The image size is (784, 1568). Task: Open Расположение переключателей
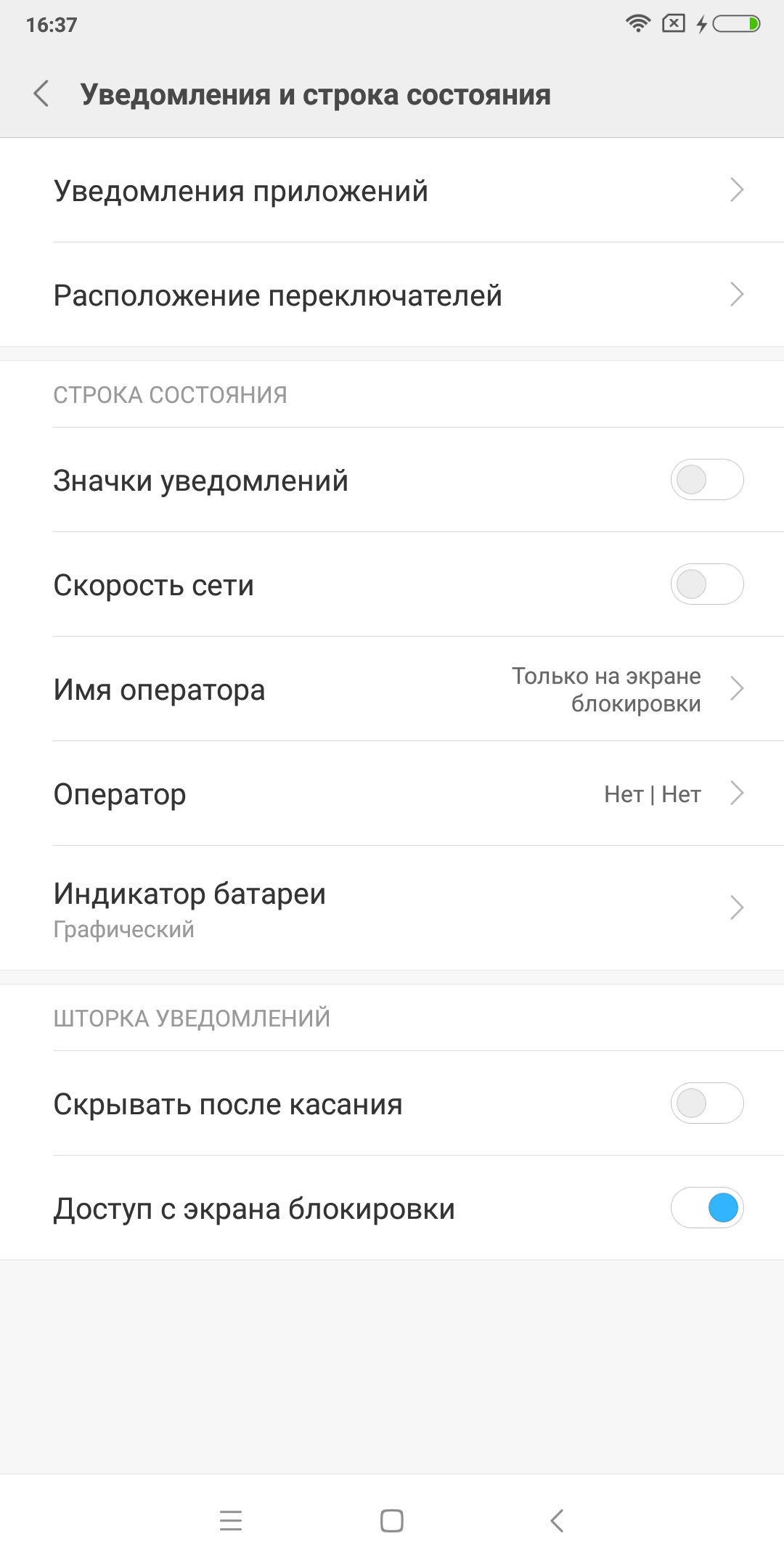(392, 295)
